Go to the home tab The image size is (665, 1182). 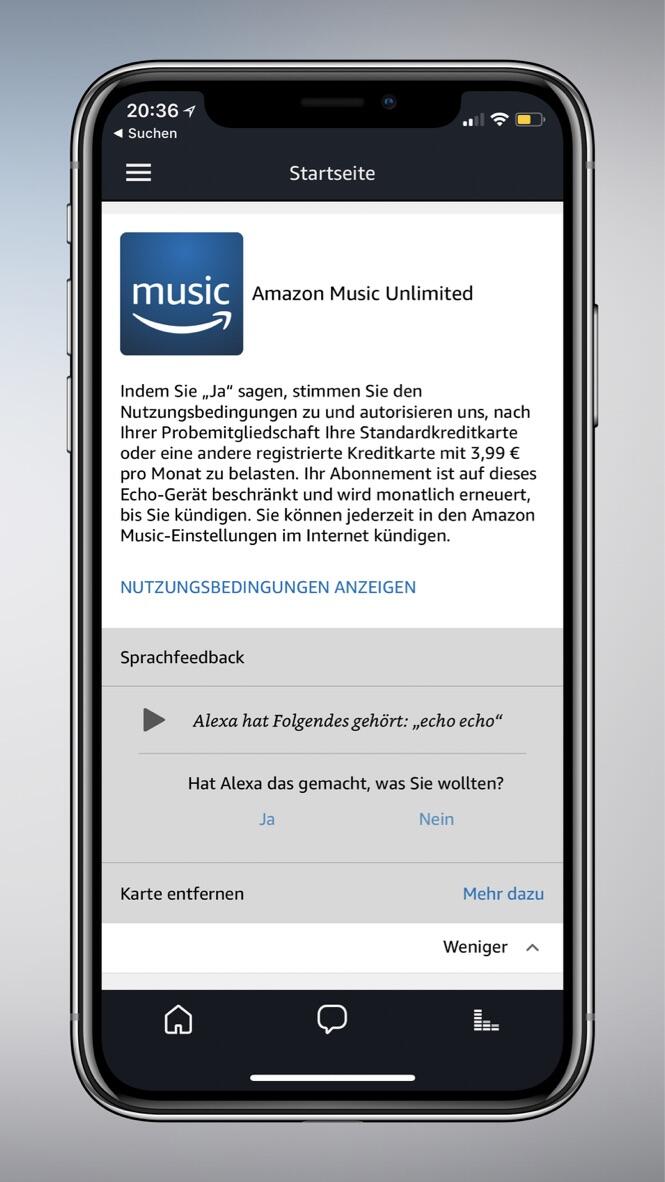tap(178, 1019)
